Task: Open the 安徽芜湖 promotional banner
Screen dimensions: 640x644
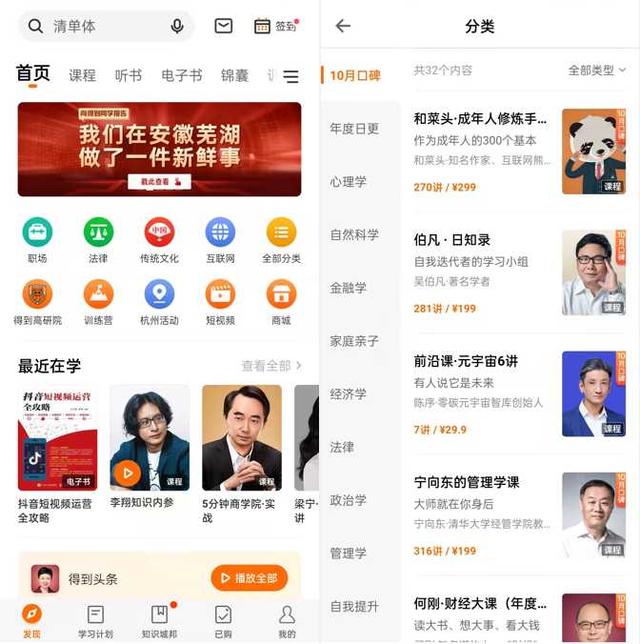Action: tap(159, 149)
